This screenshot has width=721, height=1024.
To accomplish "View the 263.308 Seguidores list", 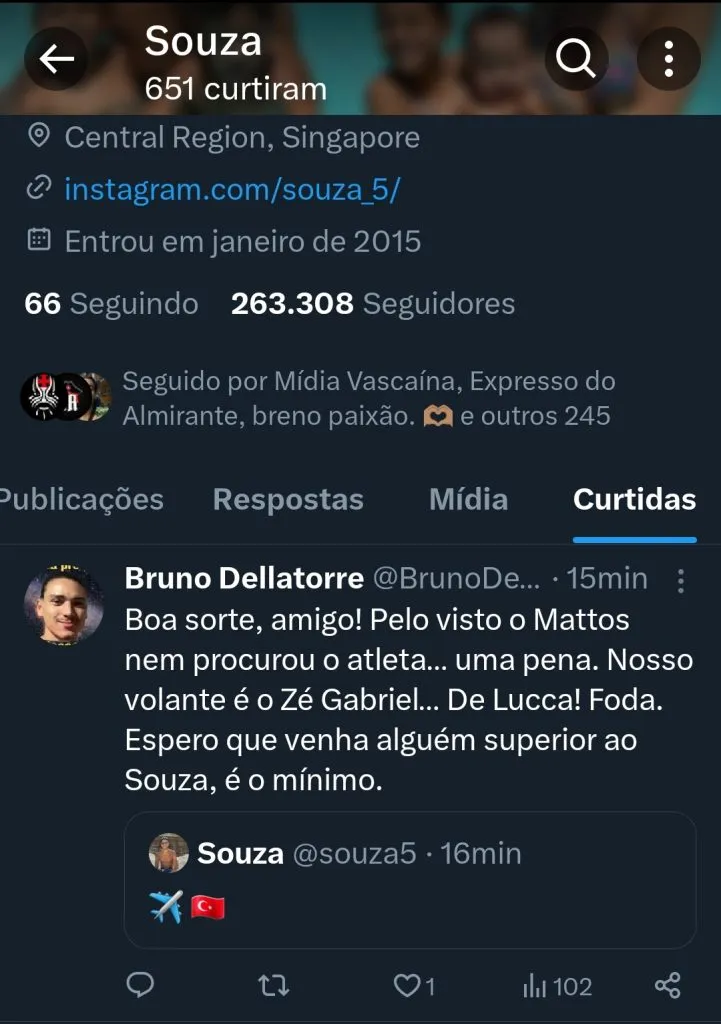I will coord(372,304).
